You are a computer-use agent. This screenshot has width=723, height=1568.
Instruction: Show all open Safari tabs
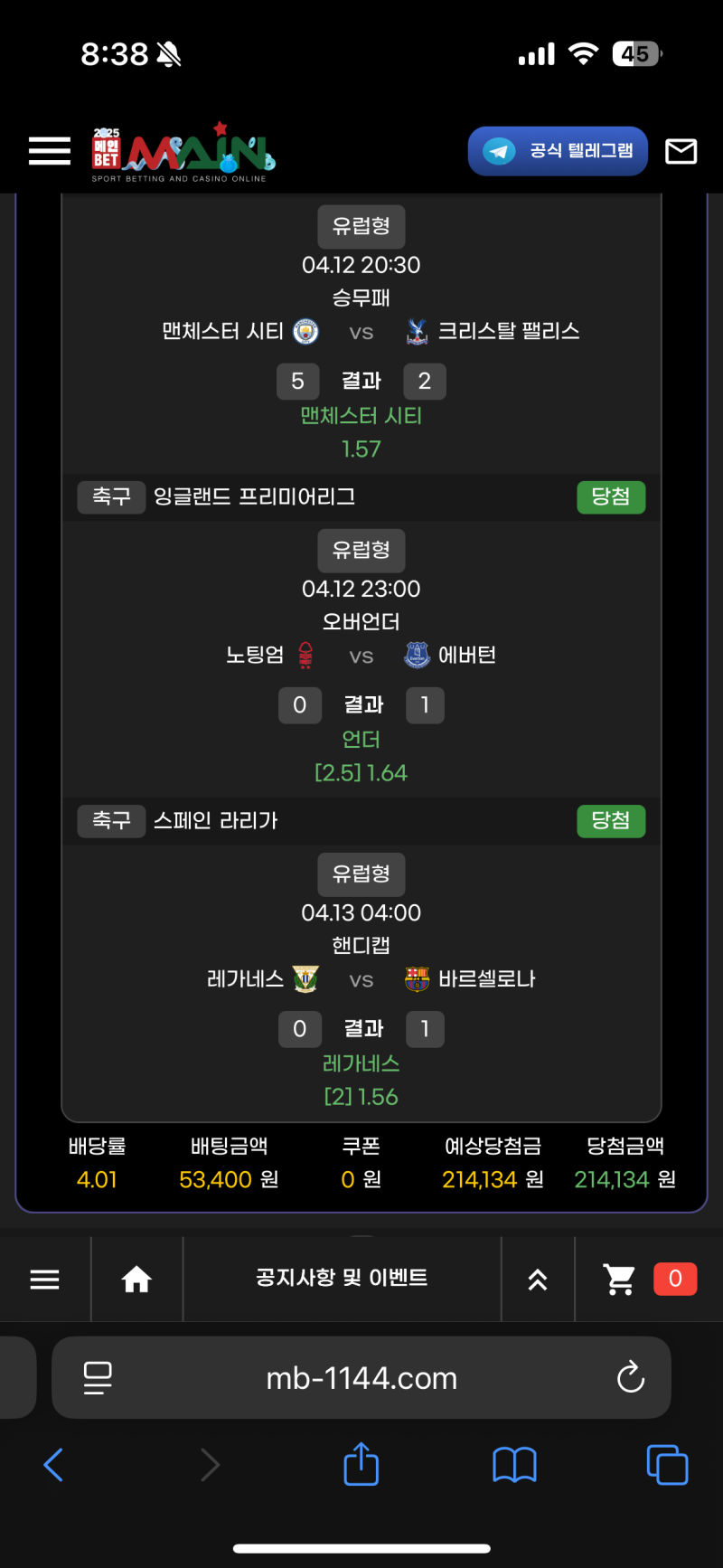[667, 1465]
